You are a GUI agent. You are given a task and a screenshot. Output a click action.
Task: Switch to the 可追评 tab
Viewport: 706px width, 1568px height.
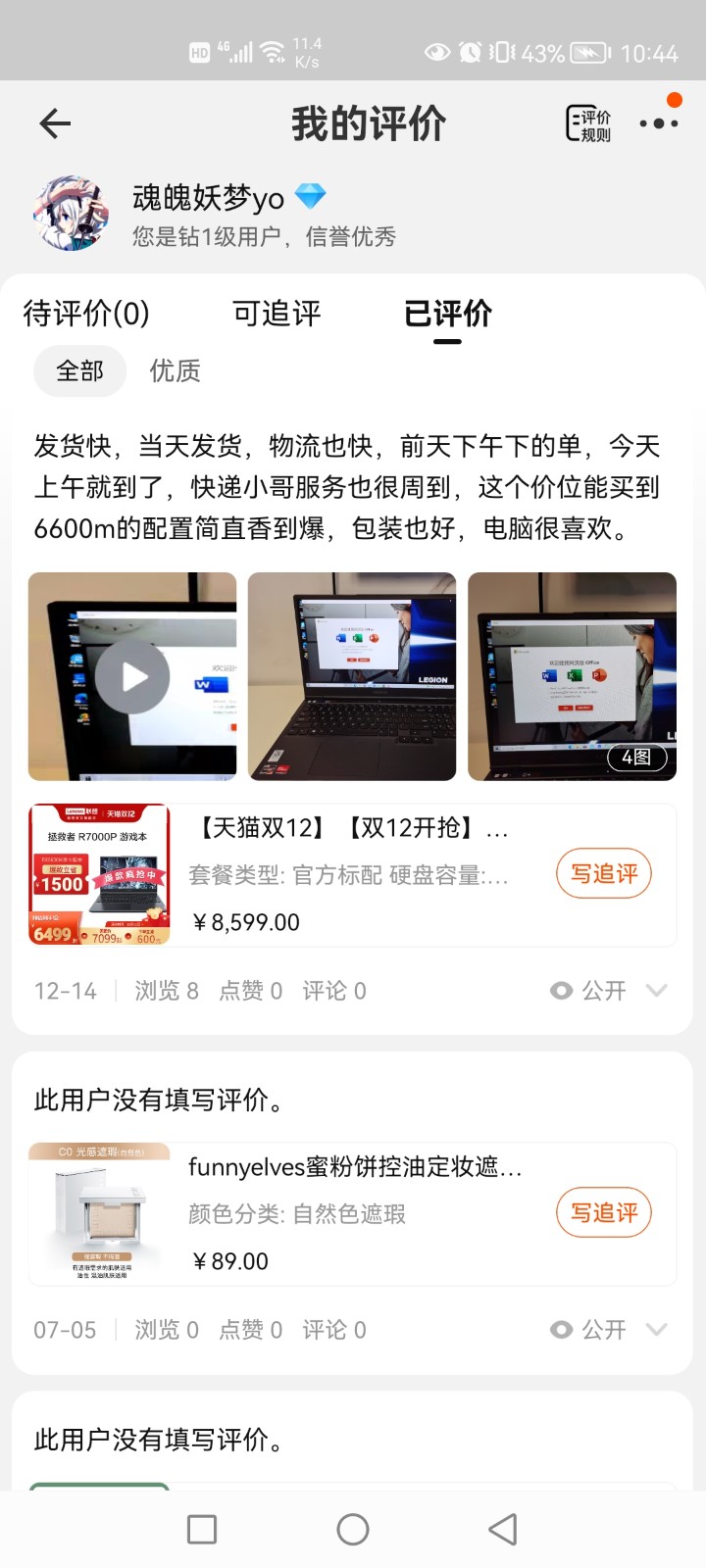click(x=277, y=314)
